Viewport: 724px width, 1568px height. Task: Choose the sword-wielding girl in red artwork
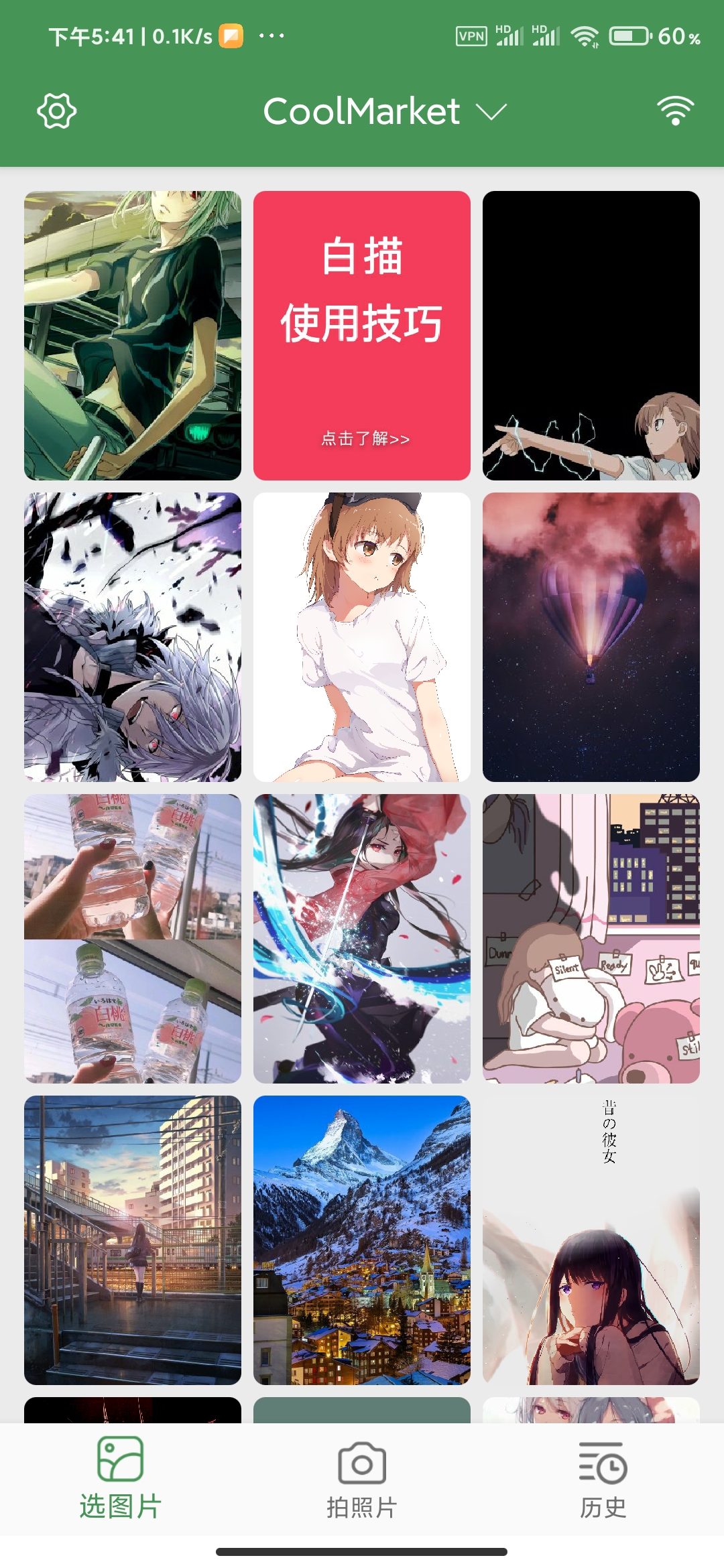tap(362, 938)
